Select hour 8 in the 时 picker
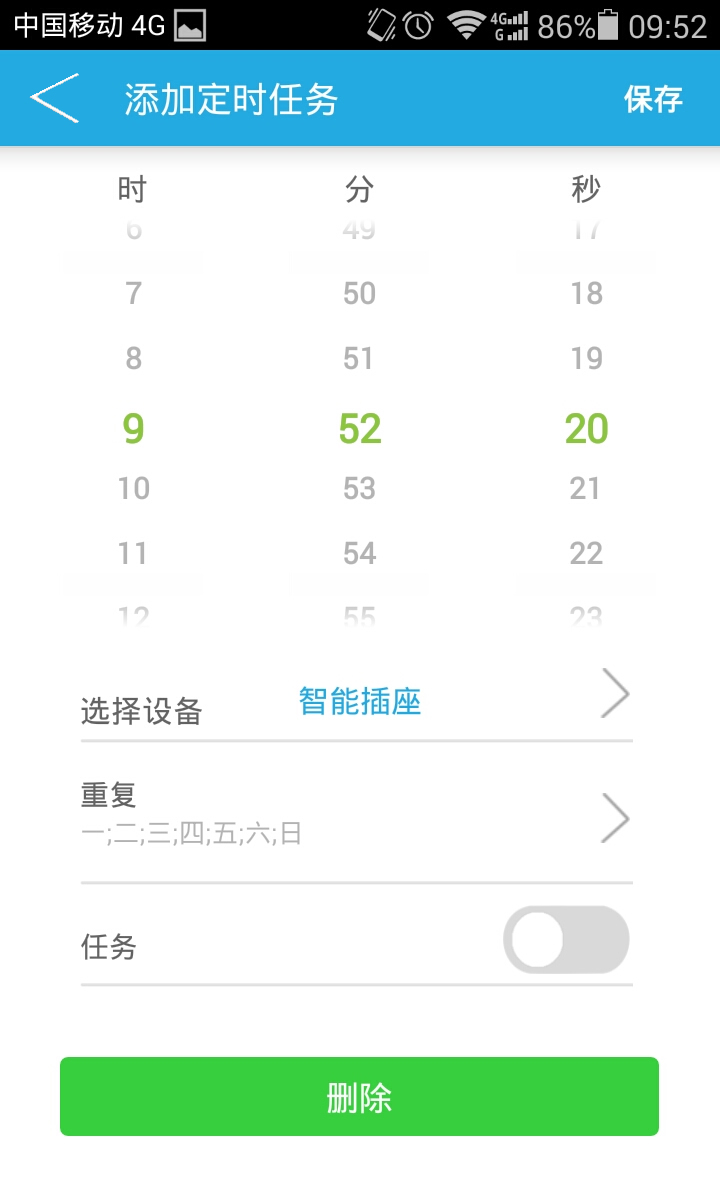 134,358
